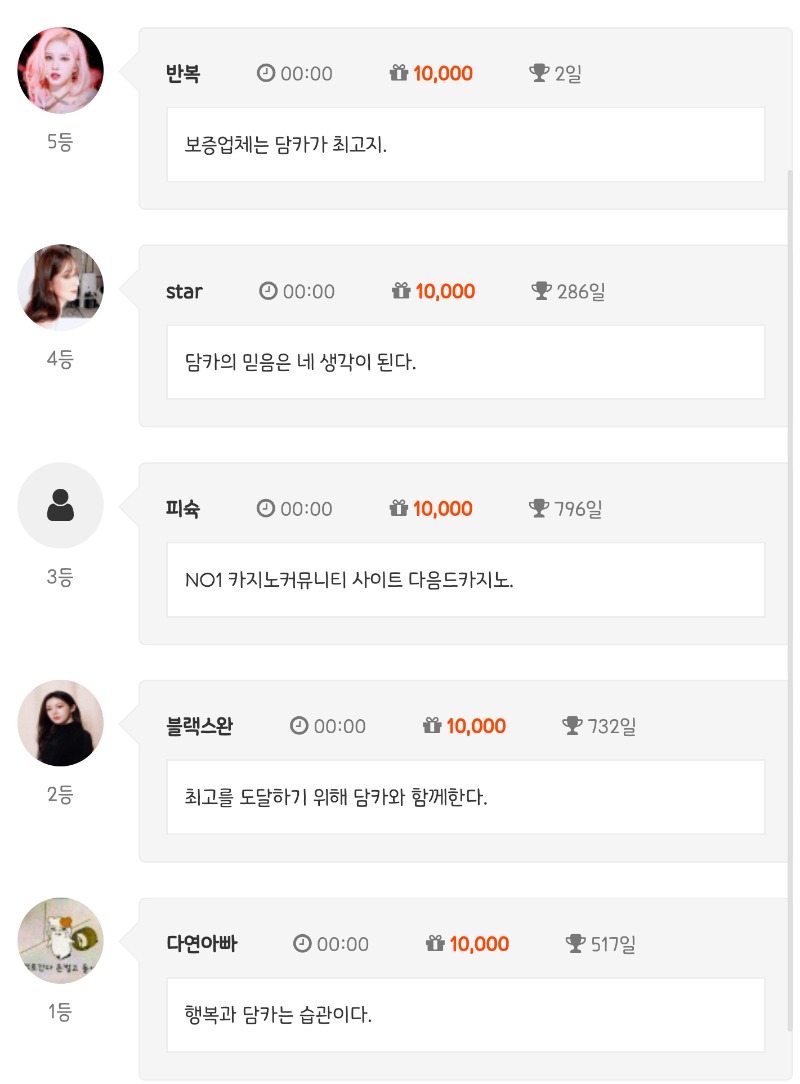Open 다연아빠's cat profile picture

pos(60,941)
